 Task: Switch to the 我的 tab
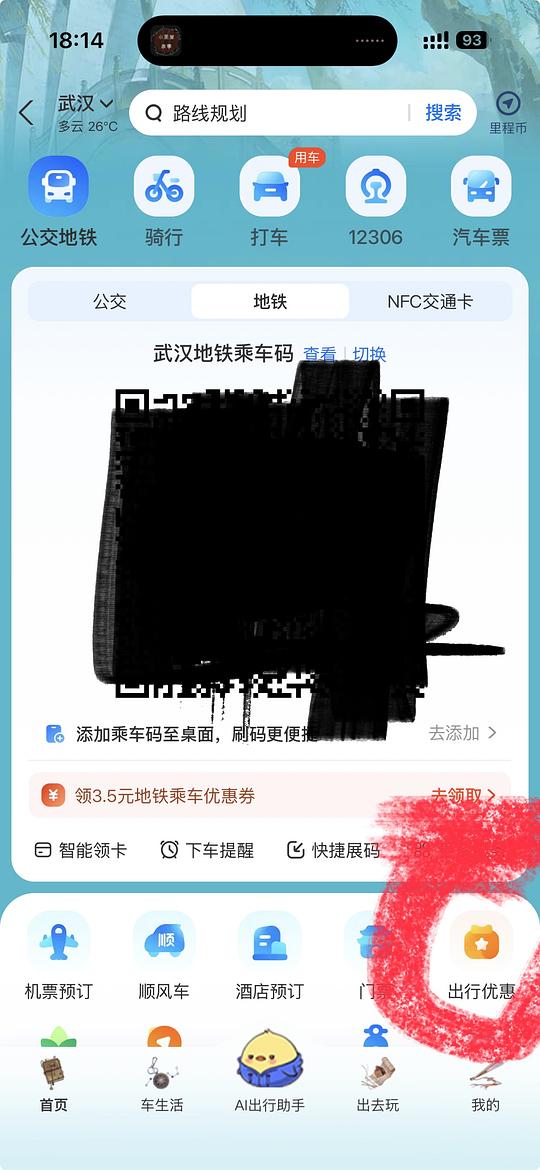485,1087
